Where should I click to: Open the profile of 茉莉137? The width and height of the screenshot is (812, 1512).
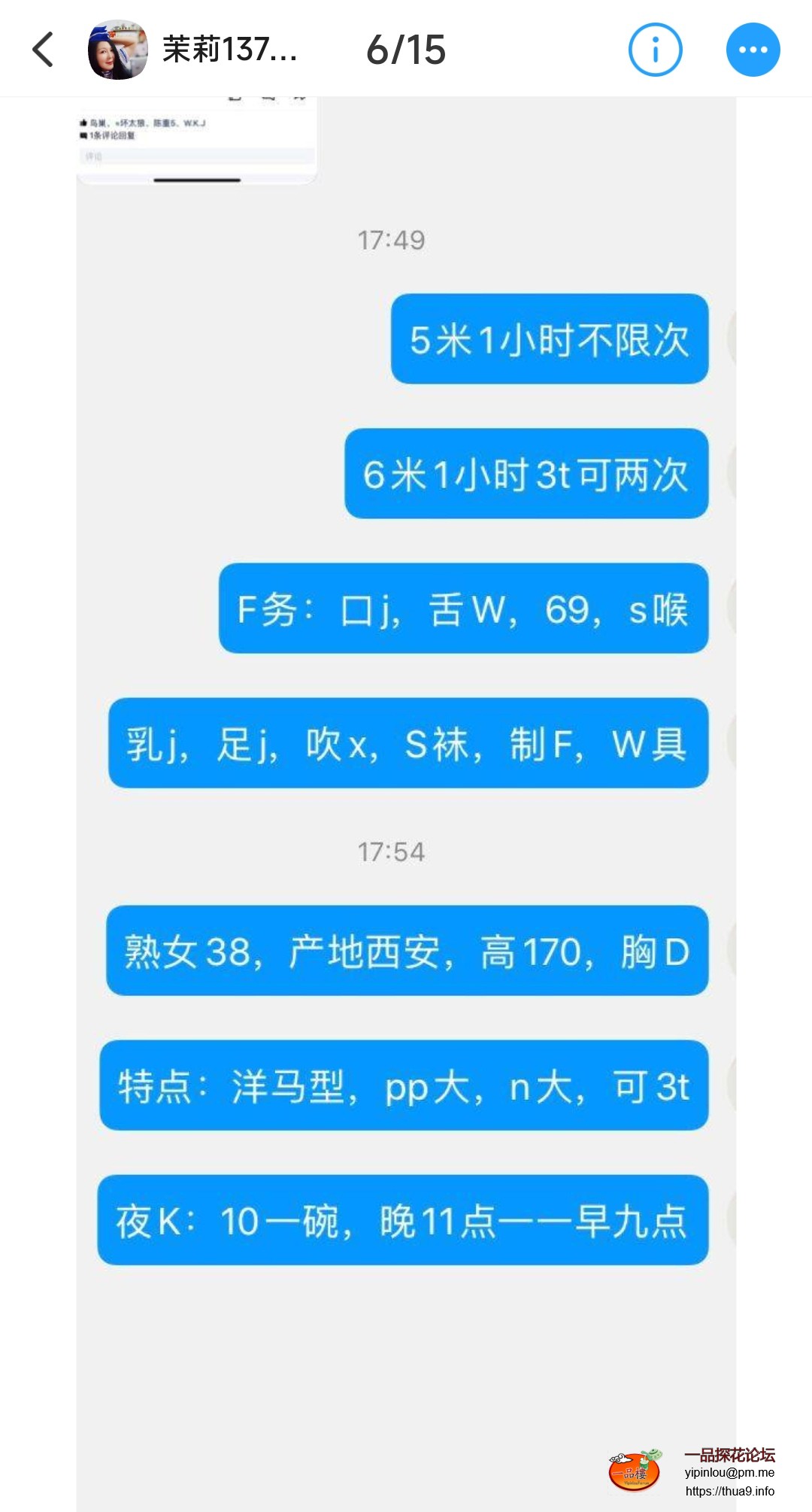pos(118,50)
